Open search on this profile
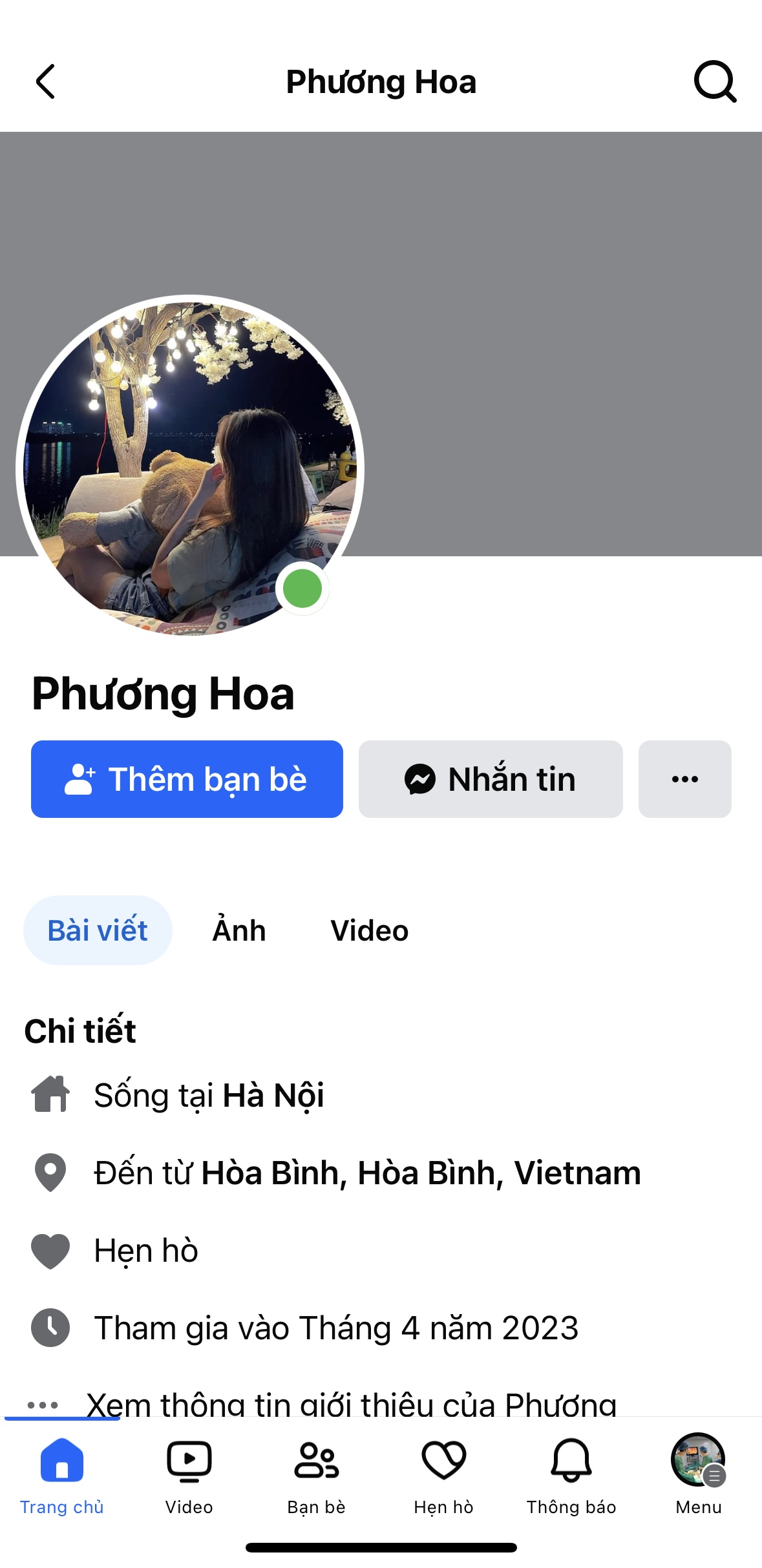The image size is (762, 1568). pyautogui.click(x=714, y=82)
